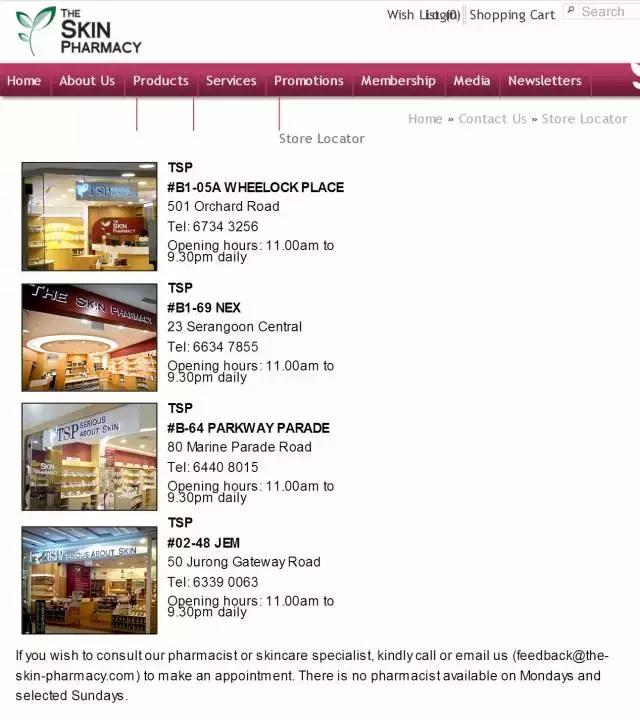Select Services in the navigation bar
Screen dimensions: 640x720
231,81
